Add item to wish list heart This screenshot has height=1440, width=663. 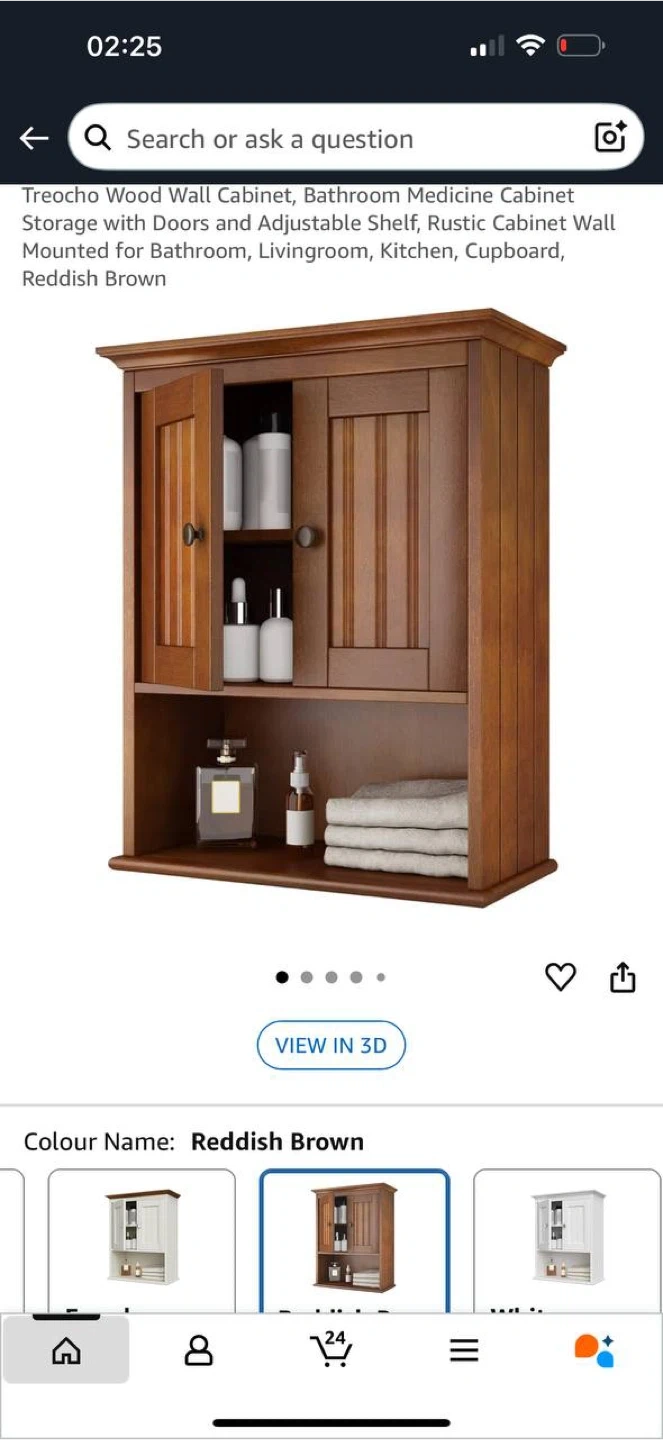tap(560, 977)
